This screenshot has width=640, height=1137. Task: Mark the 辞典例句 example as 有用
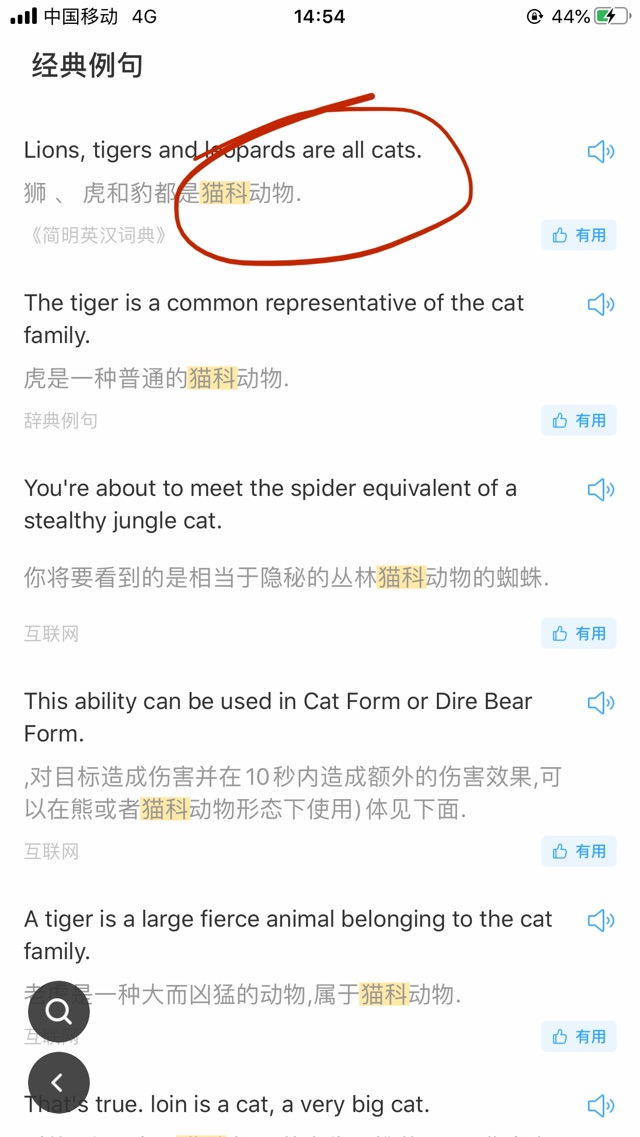pos(579,420)
